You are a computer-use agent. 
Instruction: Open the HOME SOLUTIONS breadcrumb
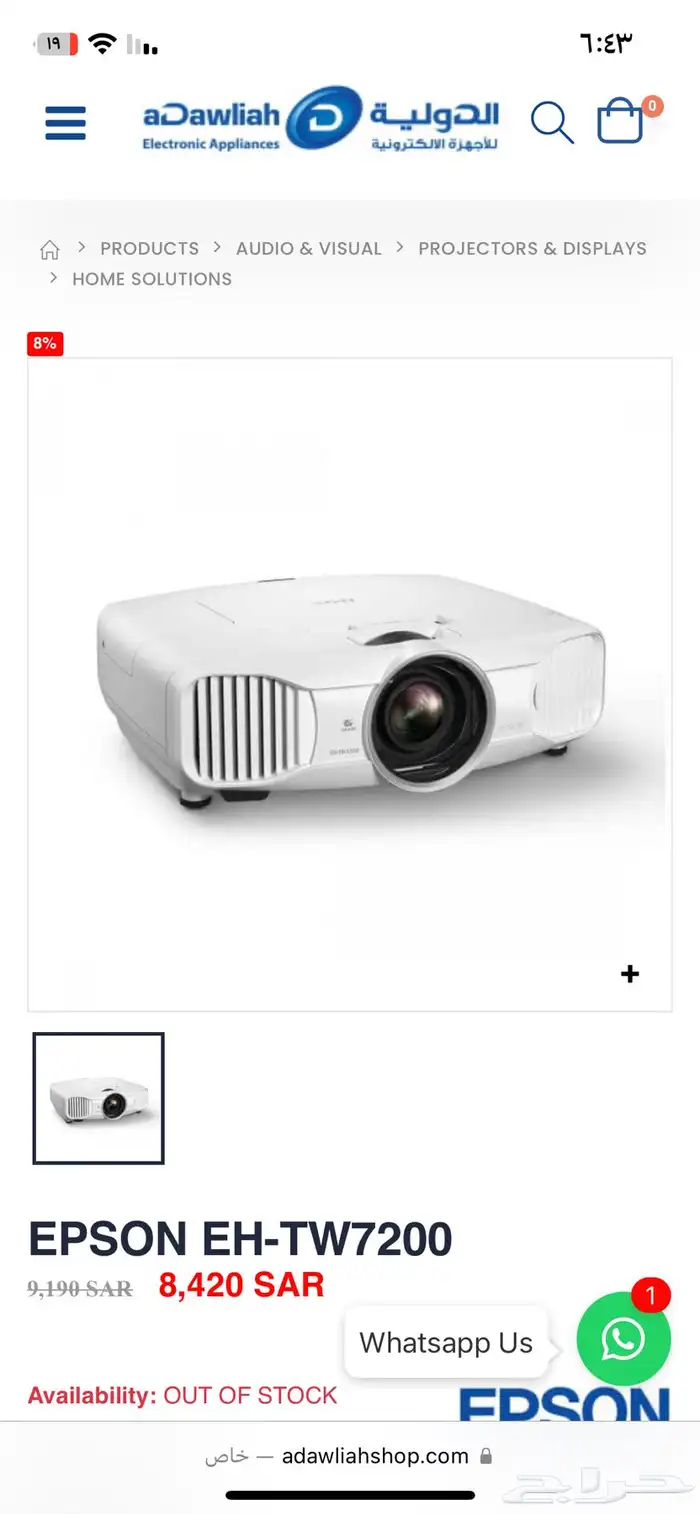tap(152, 279)
